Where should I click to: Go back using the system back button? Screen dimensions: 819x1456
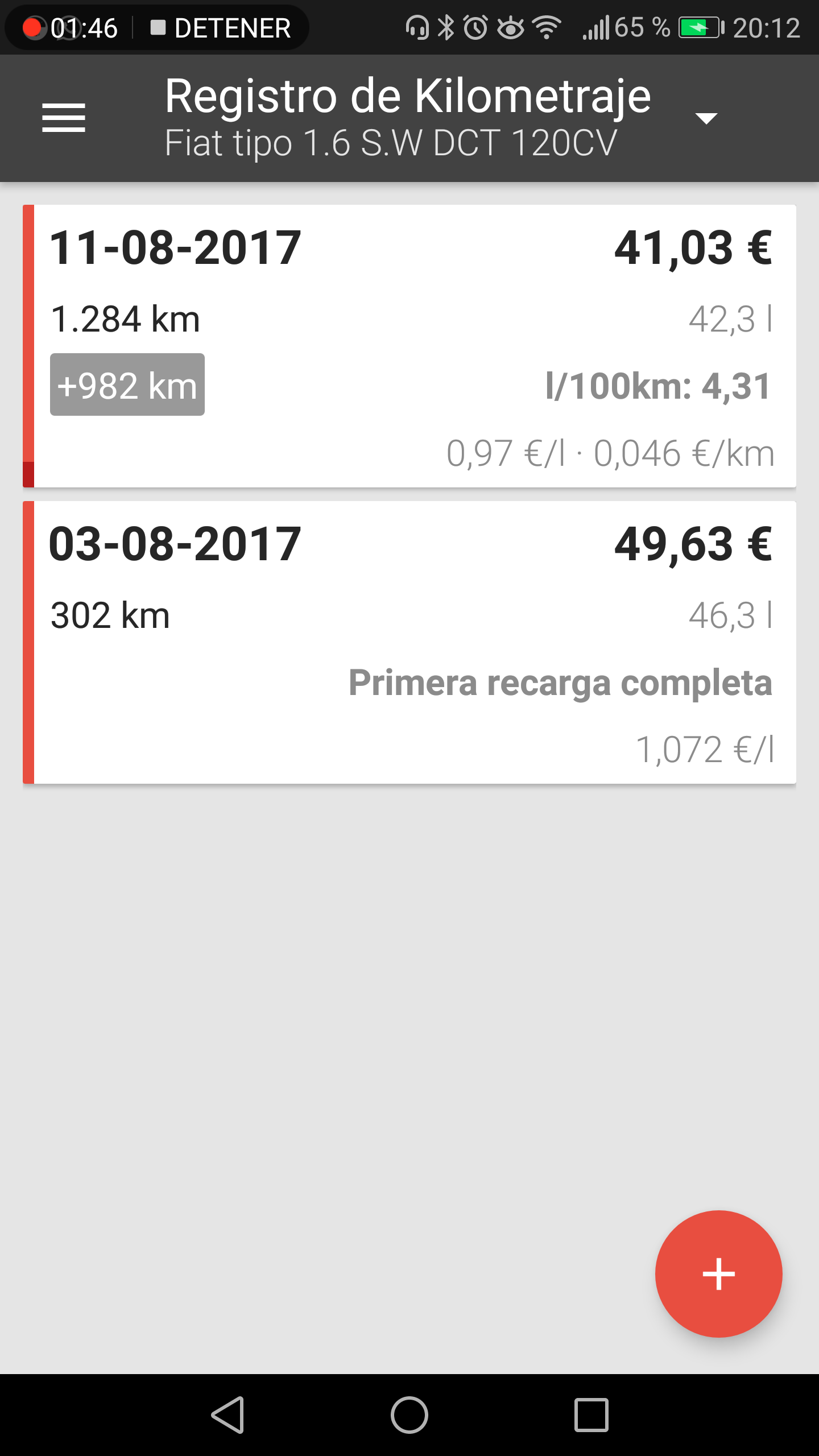[227, 1414]
